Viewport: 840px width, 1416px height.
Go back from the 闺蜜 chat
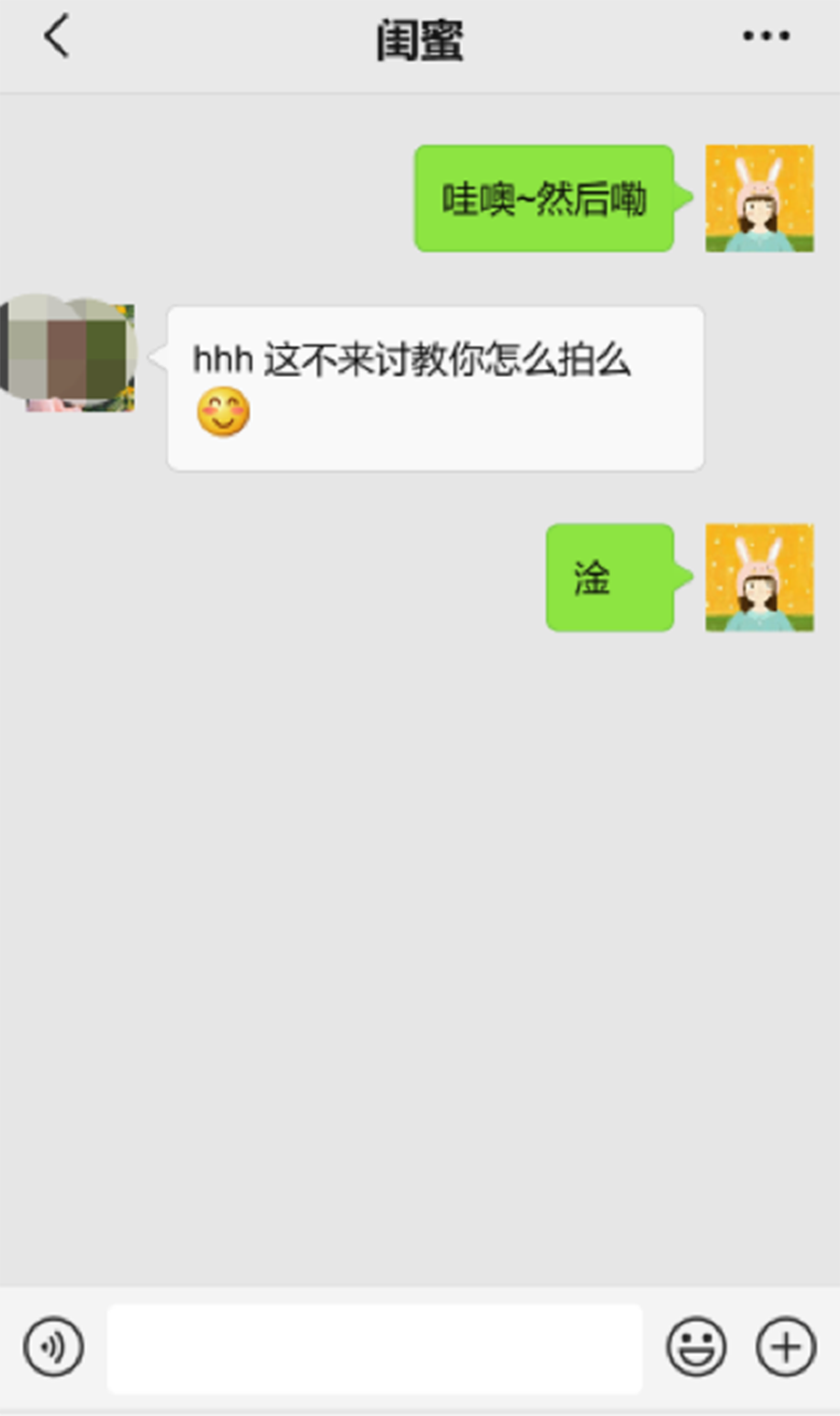[x=56, y=37]
